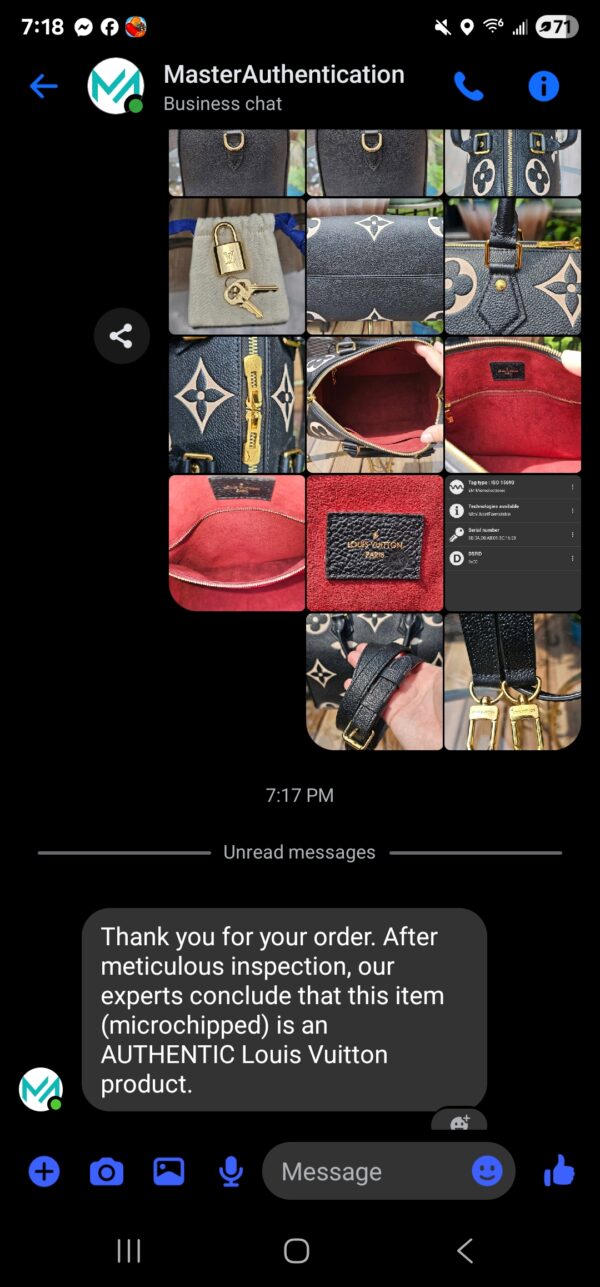
Task: Share the sent photo collection
Action: (x=121, y=336)
